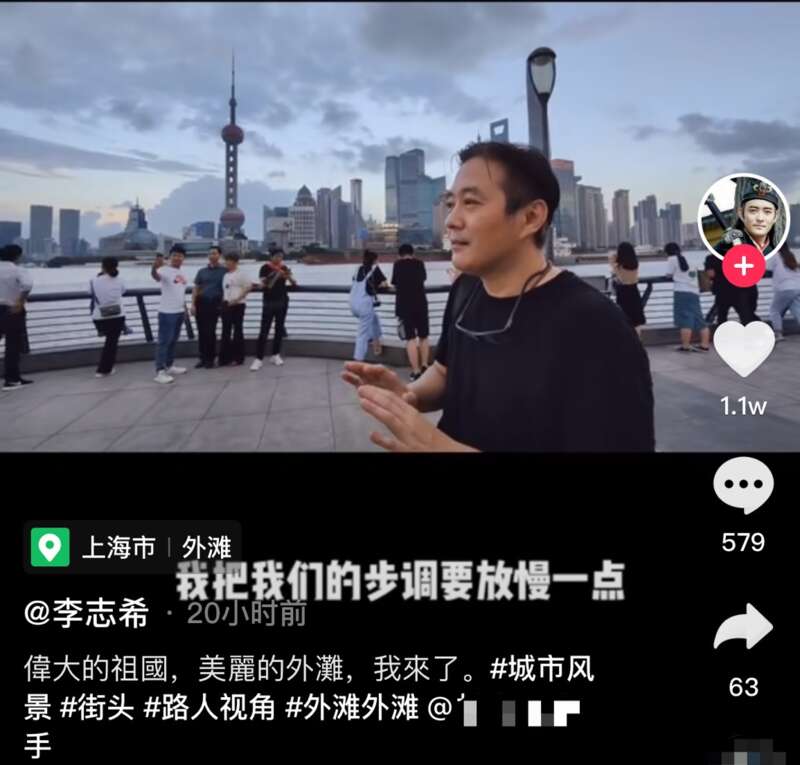The width and height of the screenshot is (800, 765).
Task: Open the creator's profile avatar
Action: tap(743, 217)
